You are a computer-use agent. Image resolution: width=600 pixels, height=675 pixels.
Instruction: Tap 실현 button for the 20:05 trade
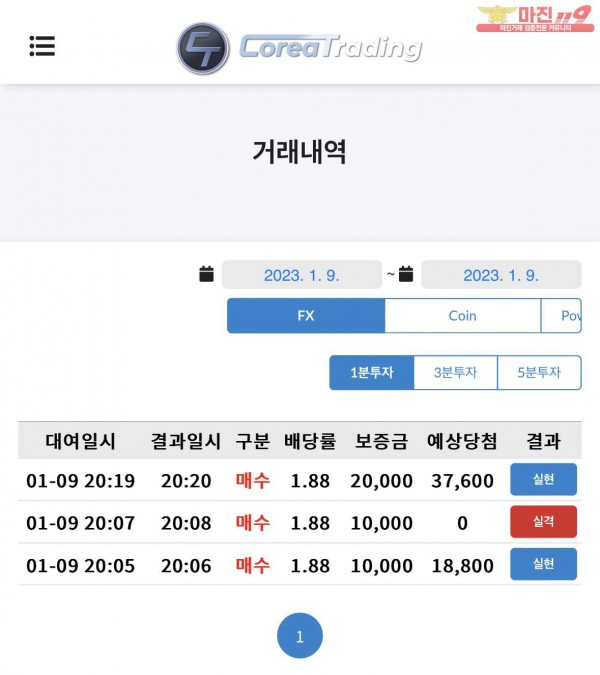tap(543, 564)
